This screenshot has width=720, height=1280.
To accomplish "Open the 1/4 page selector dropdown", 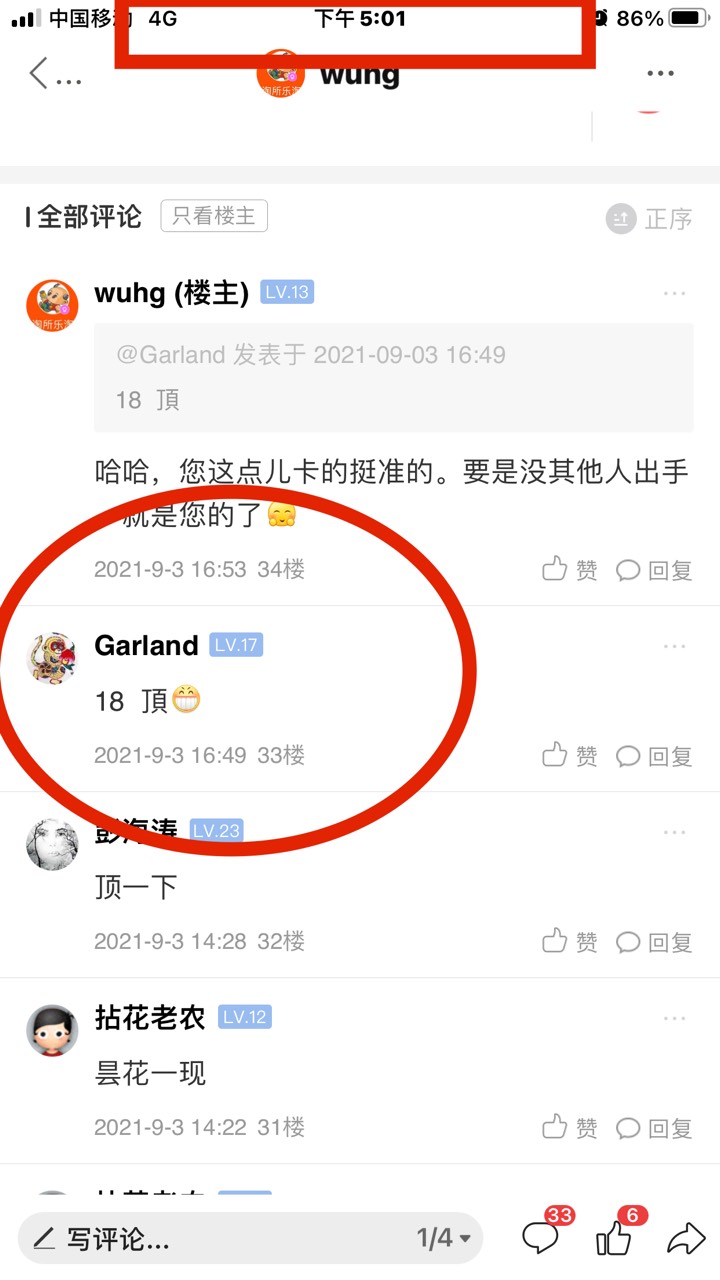I will [444, 1240].
